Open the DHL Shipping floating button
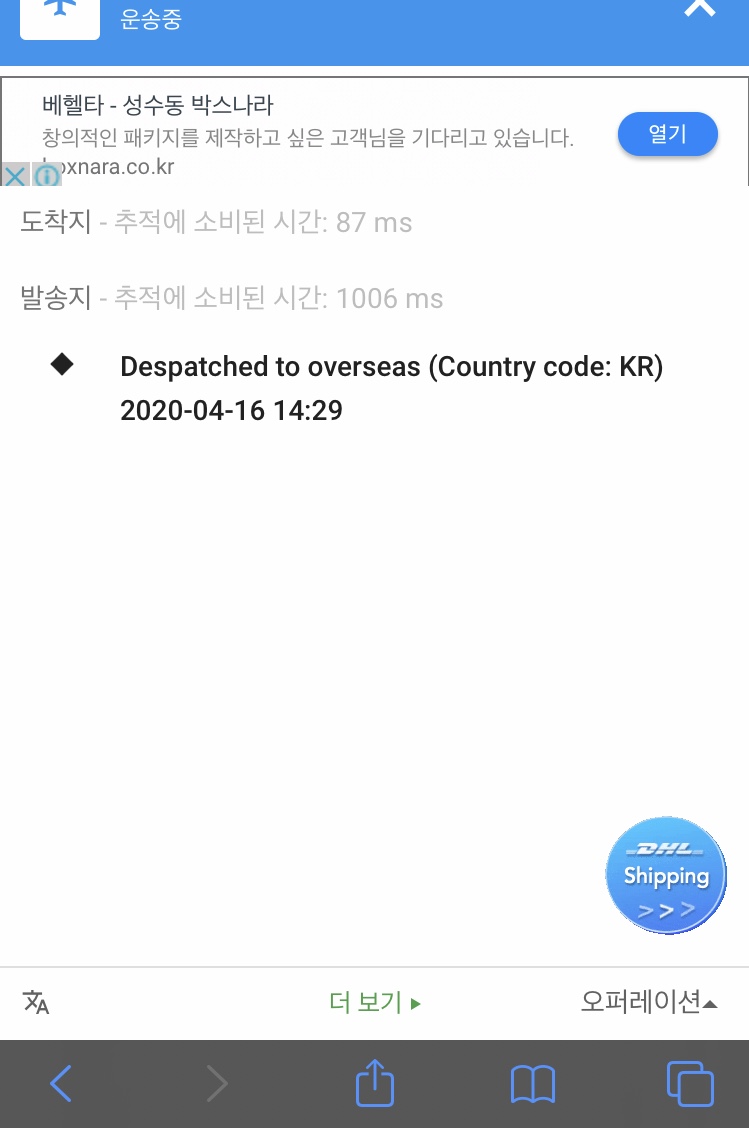Viewport: 749px width, 1128px height. click(666, 876)
